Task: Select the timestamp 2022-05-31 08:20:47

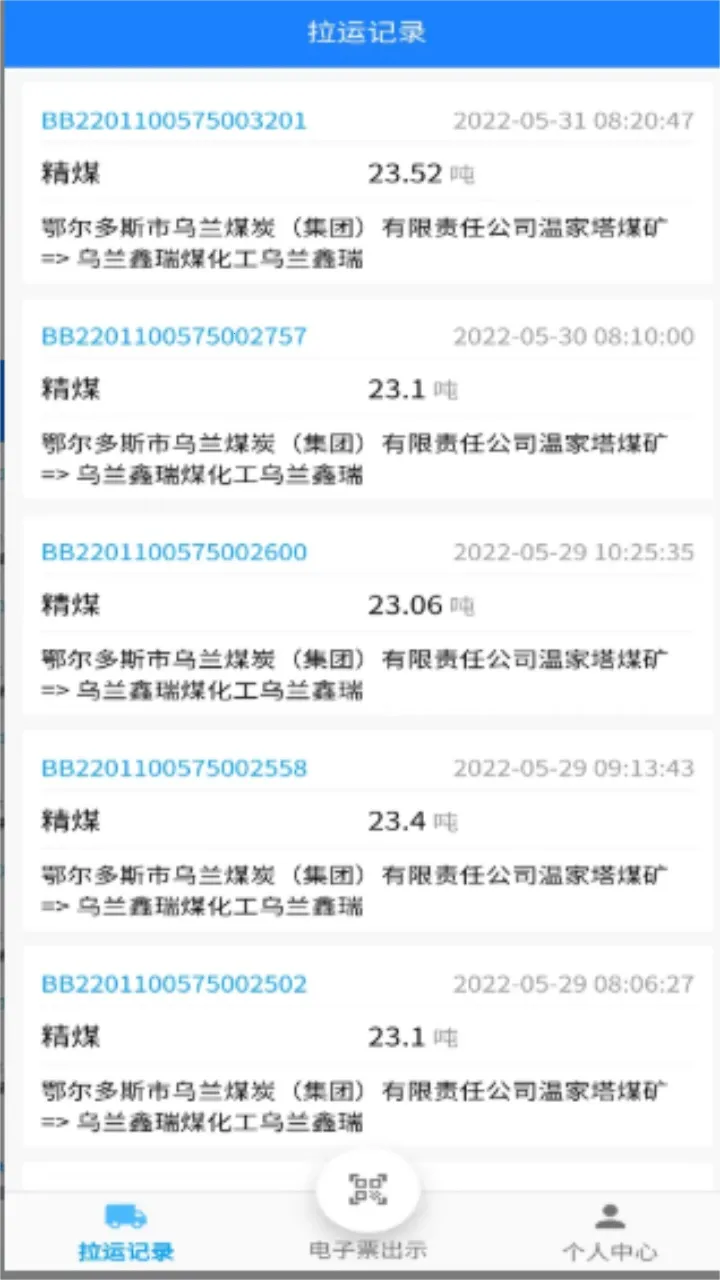Action: pyautogui.click(x=574, y=120)
